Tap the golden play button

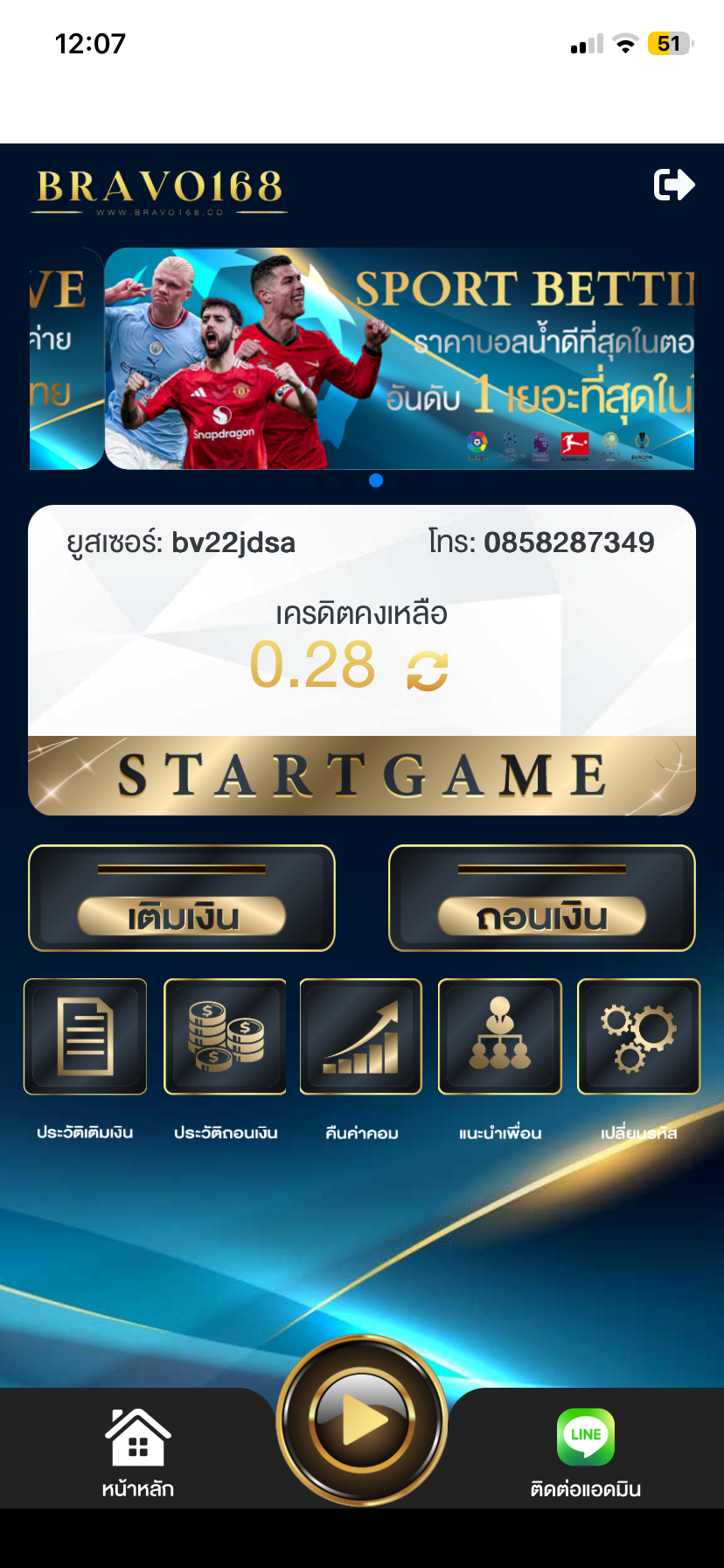(x=362, y=1421)
